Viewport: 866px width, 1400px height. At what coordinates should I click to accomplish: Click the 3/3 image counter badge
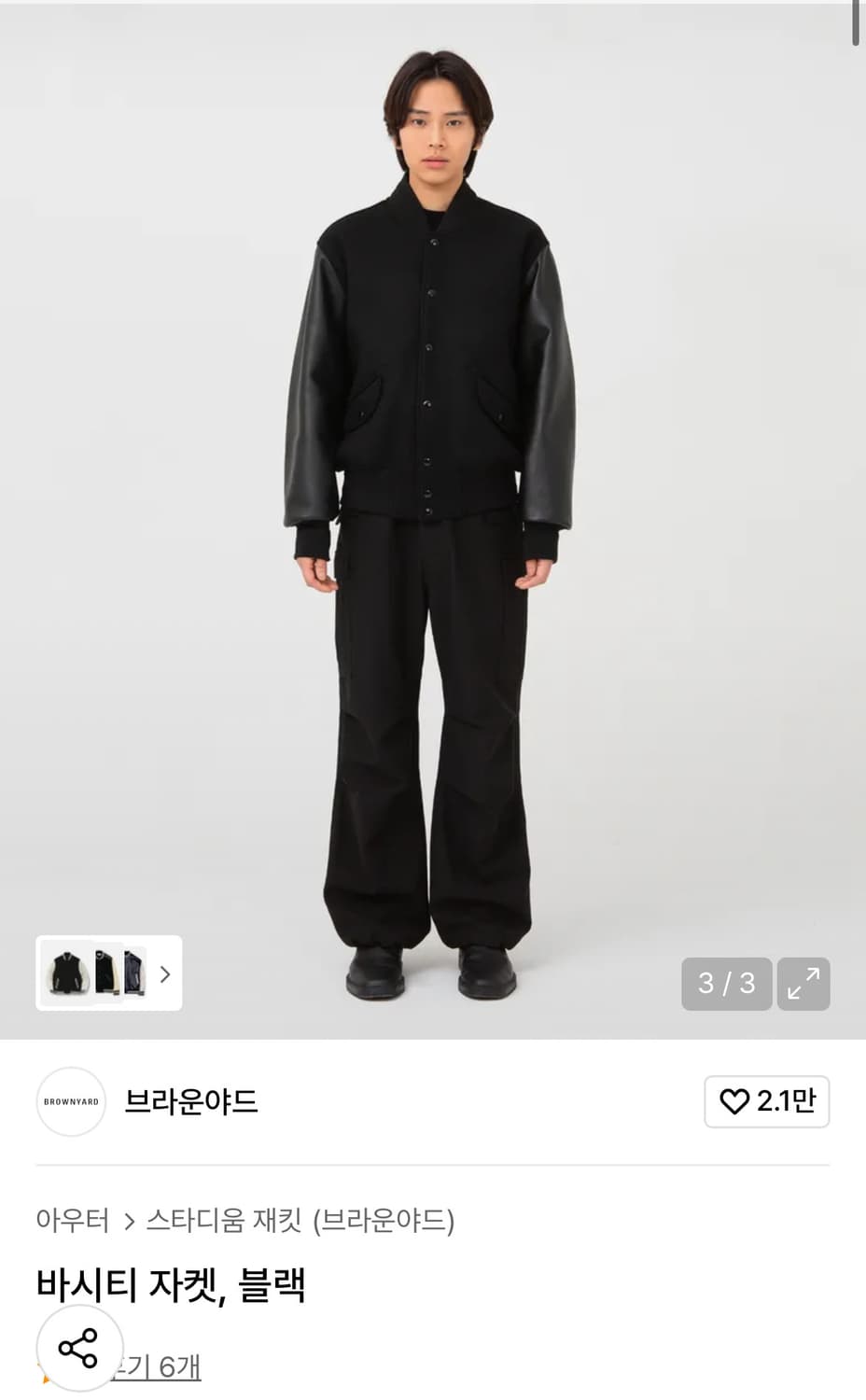727,984
